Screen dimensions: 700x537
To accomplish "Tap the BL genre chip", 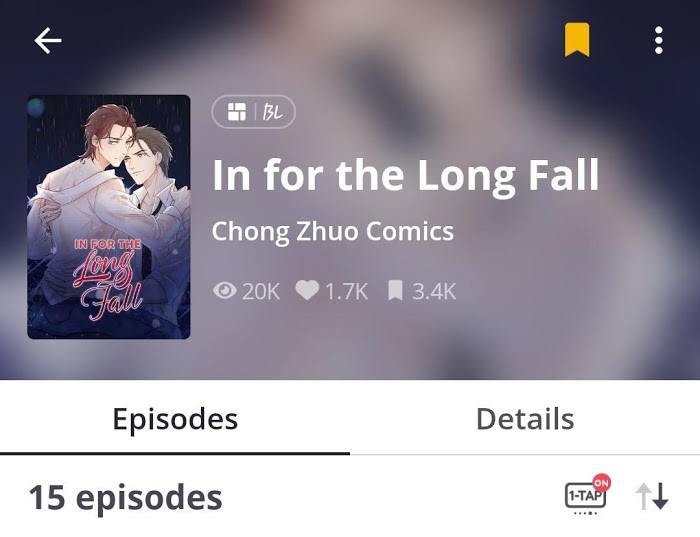I will pos(253,112).
